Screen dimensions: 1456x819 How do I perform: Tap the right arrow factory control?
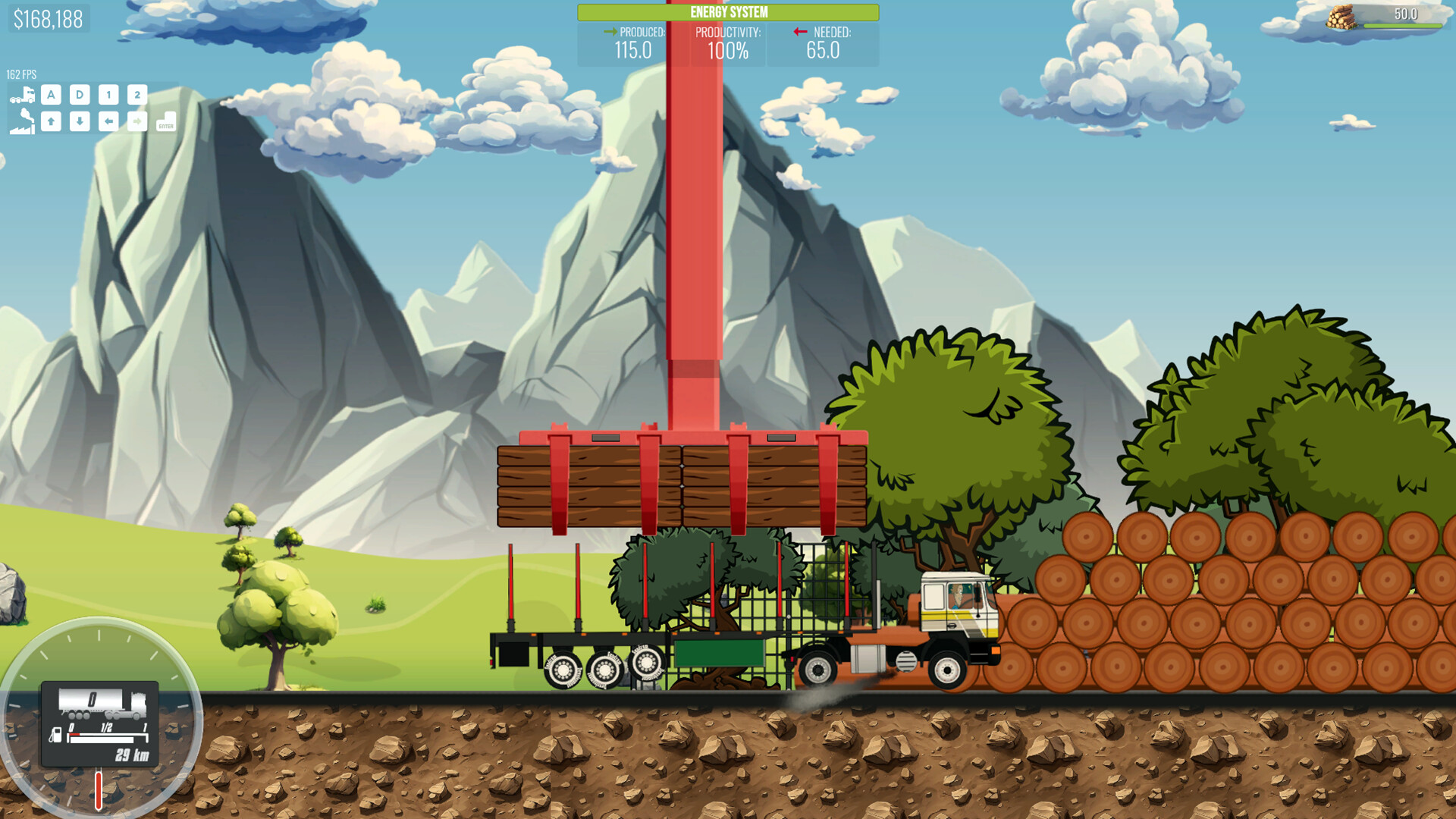pos(137,121)
